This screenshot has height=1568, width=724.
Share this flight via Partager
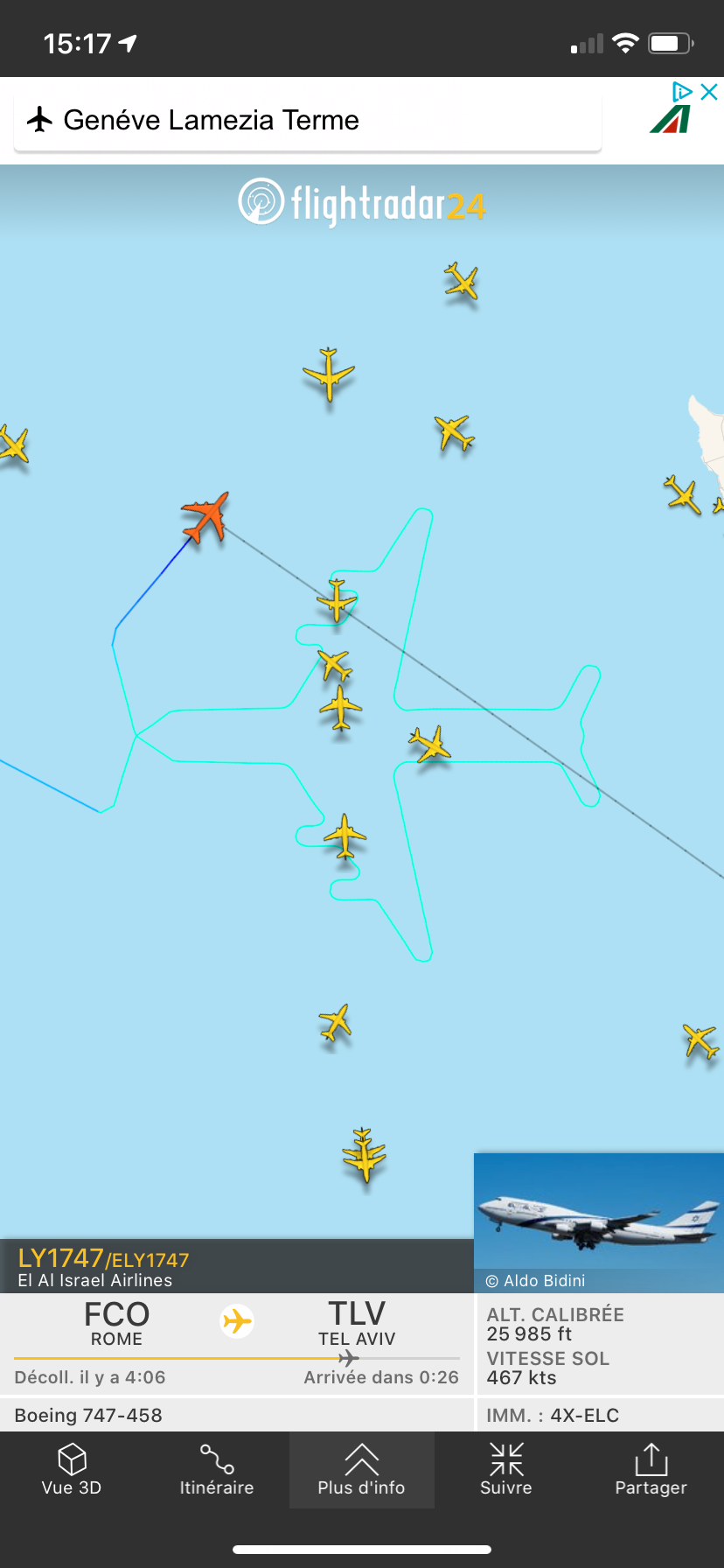coord(651,1470)
